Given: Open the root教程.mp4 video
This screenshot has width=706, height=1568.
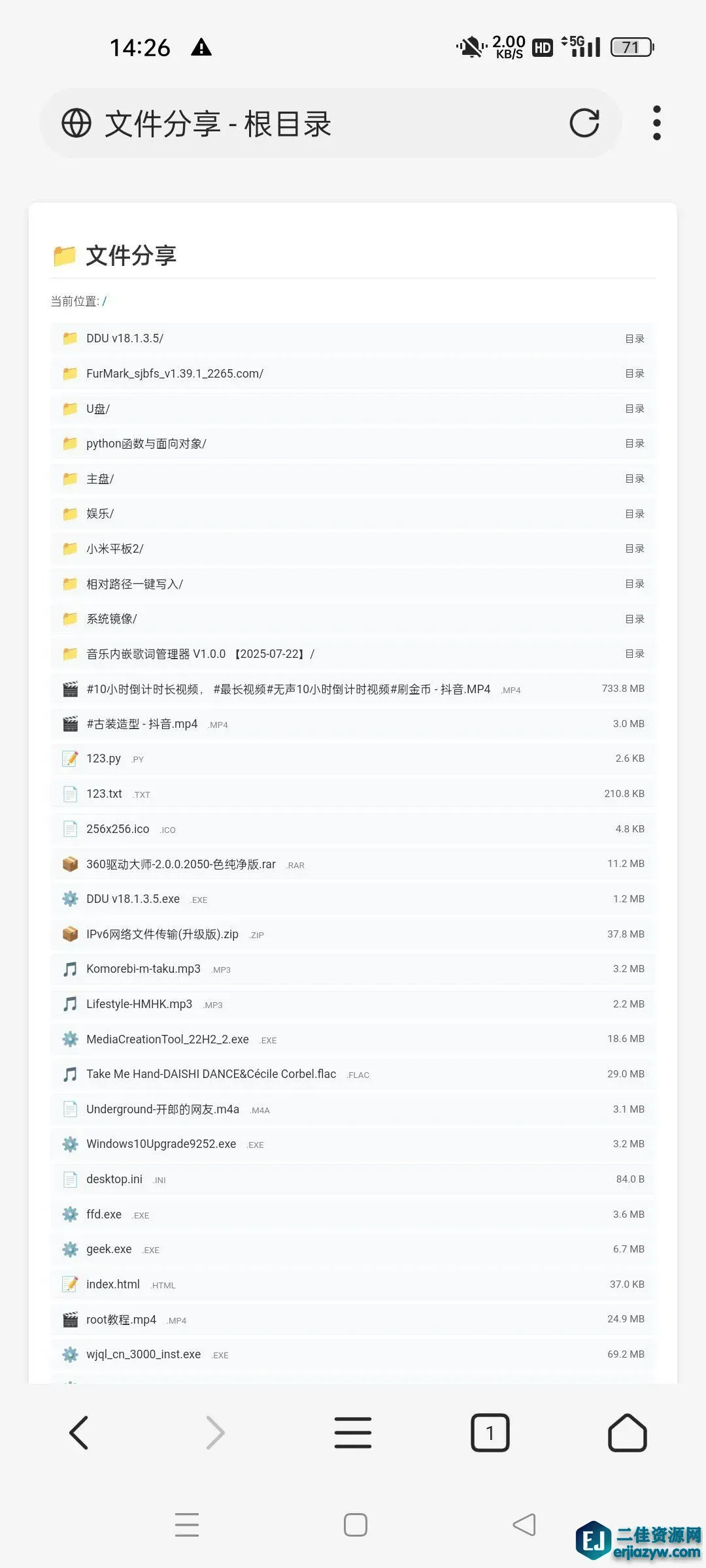Looking at the screenshot, I should 121,1320.
